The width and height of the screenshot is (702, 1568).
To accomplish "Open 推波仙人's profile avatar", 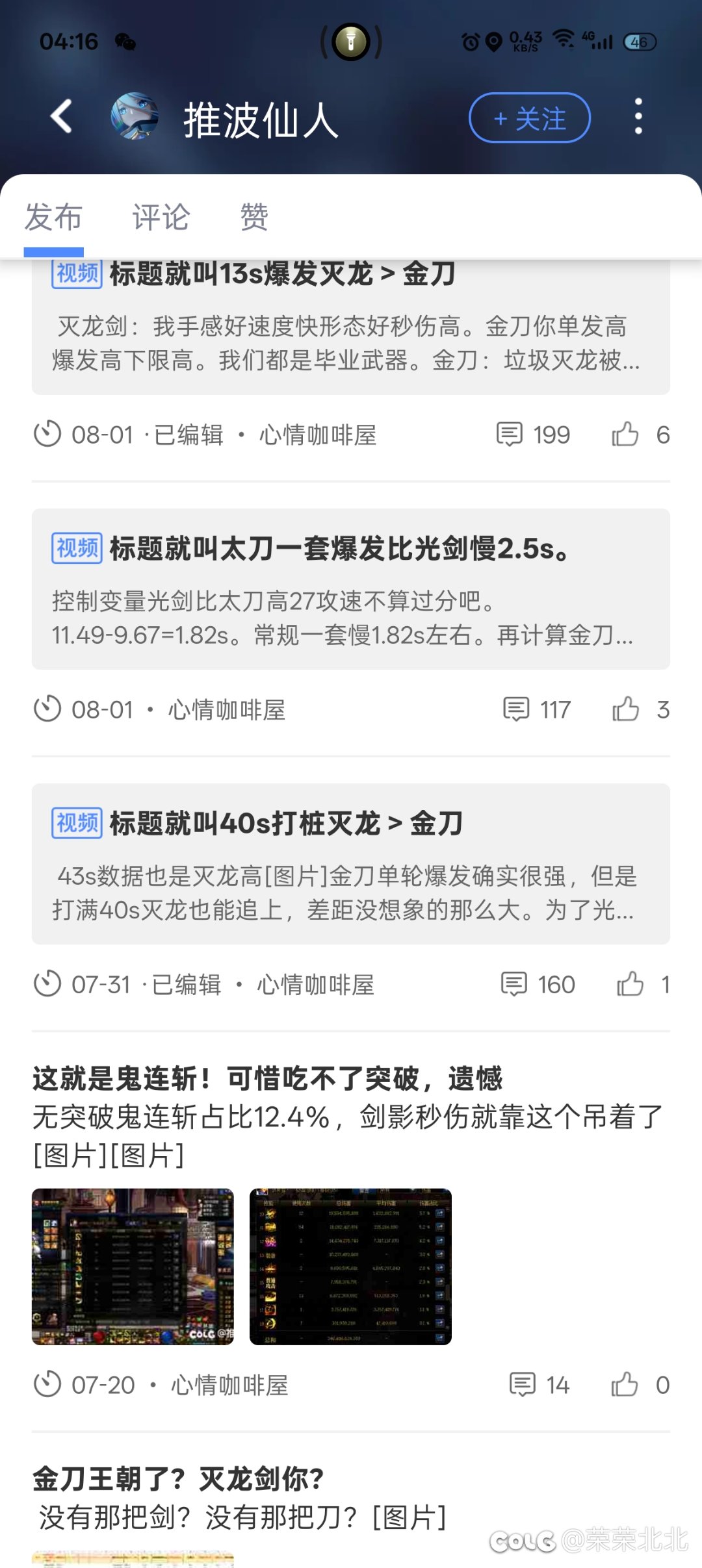I will [135, 117].
